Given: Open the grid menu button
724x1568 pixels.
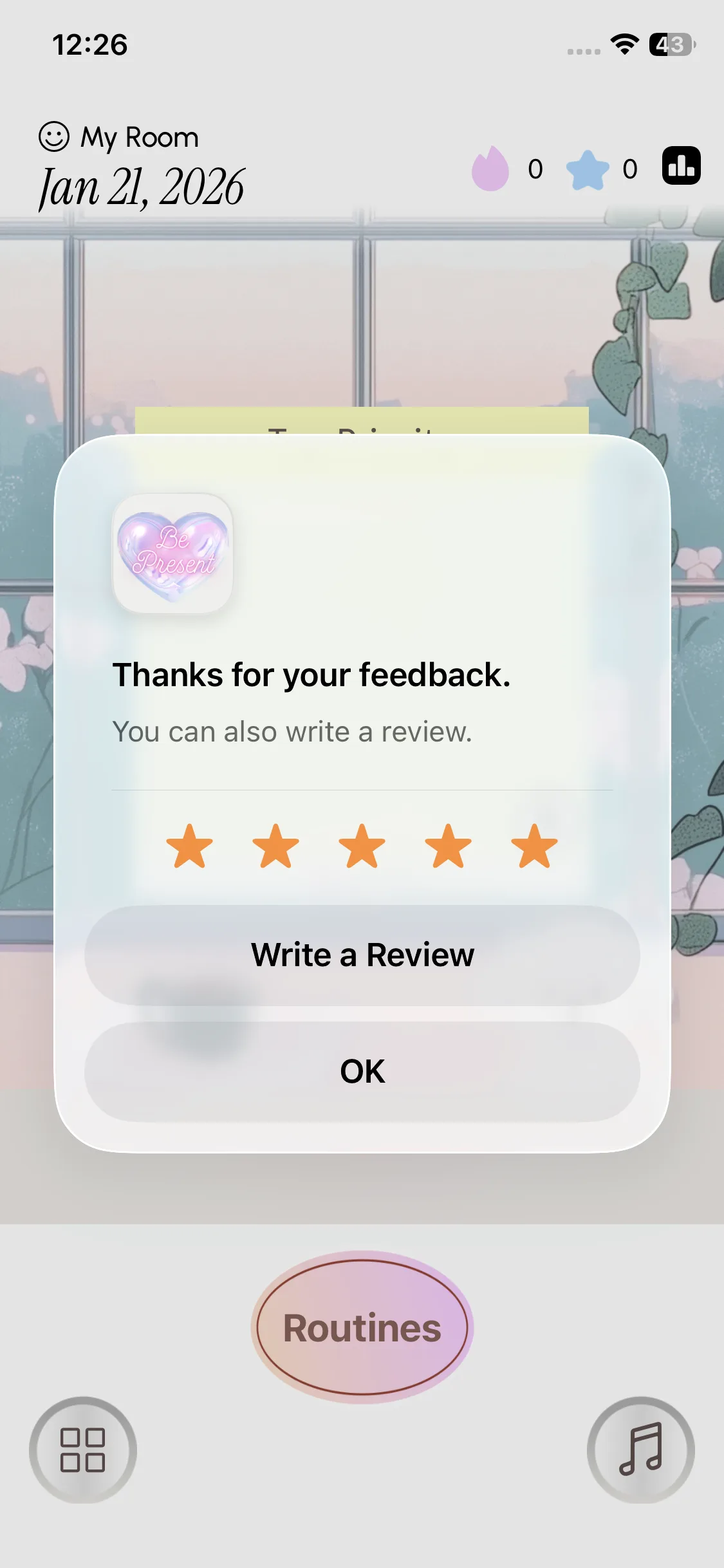Looking at the screenshot, I should click(83, 1450).
